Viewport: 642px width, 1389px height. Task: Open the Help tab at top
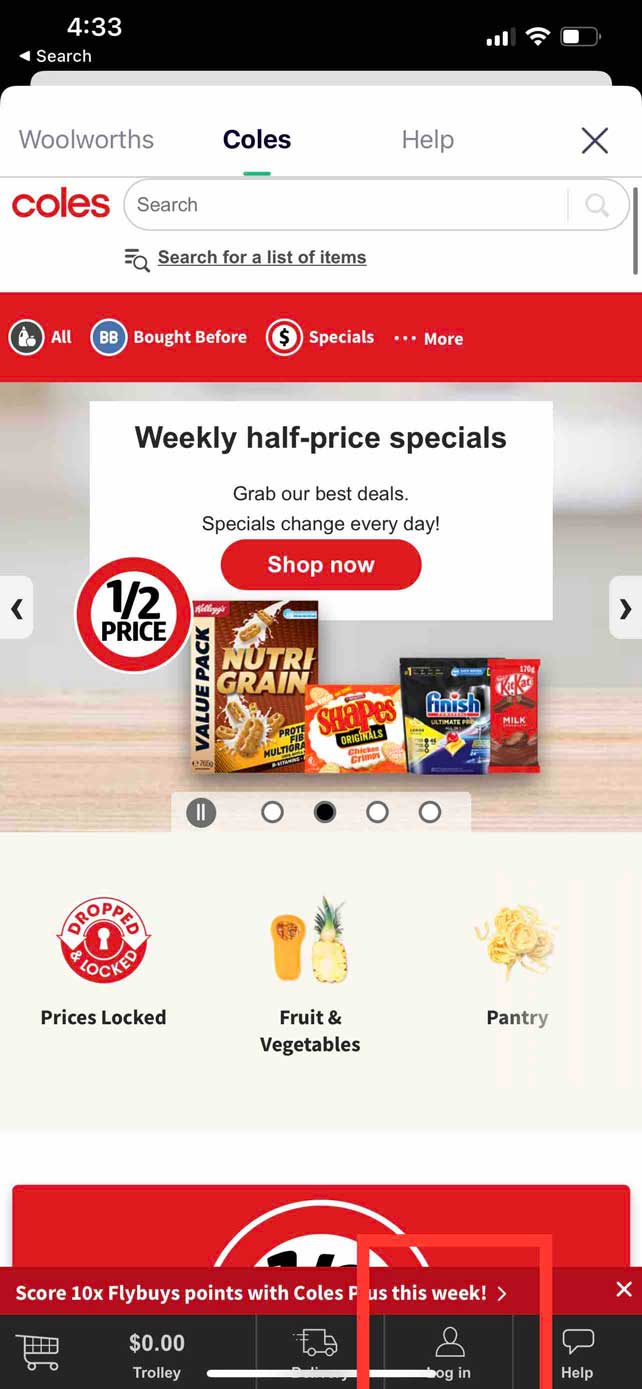(427, 139)
